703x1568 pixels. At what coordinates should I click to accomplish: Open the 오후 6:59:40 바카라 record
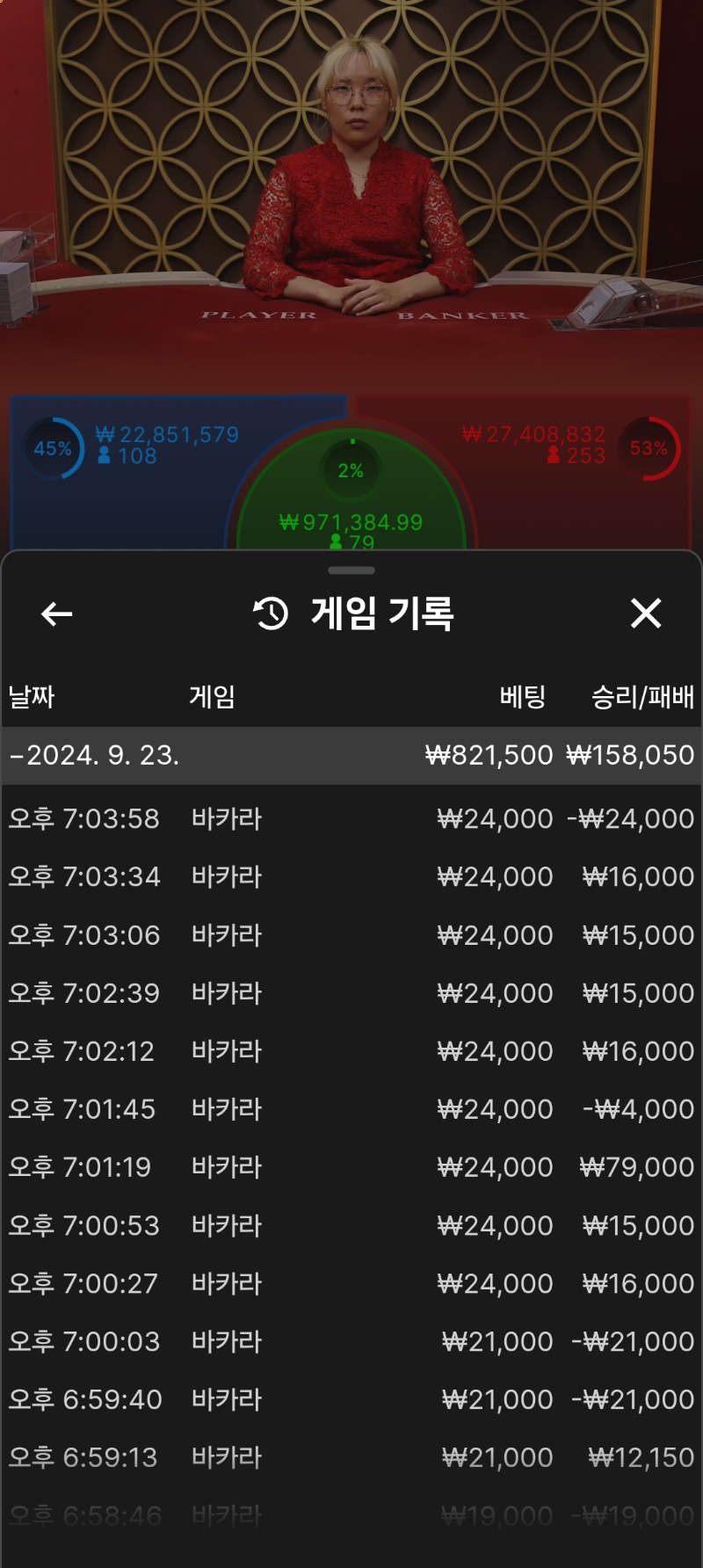tap(351, 1399)
